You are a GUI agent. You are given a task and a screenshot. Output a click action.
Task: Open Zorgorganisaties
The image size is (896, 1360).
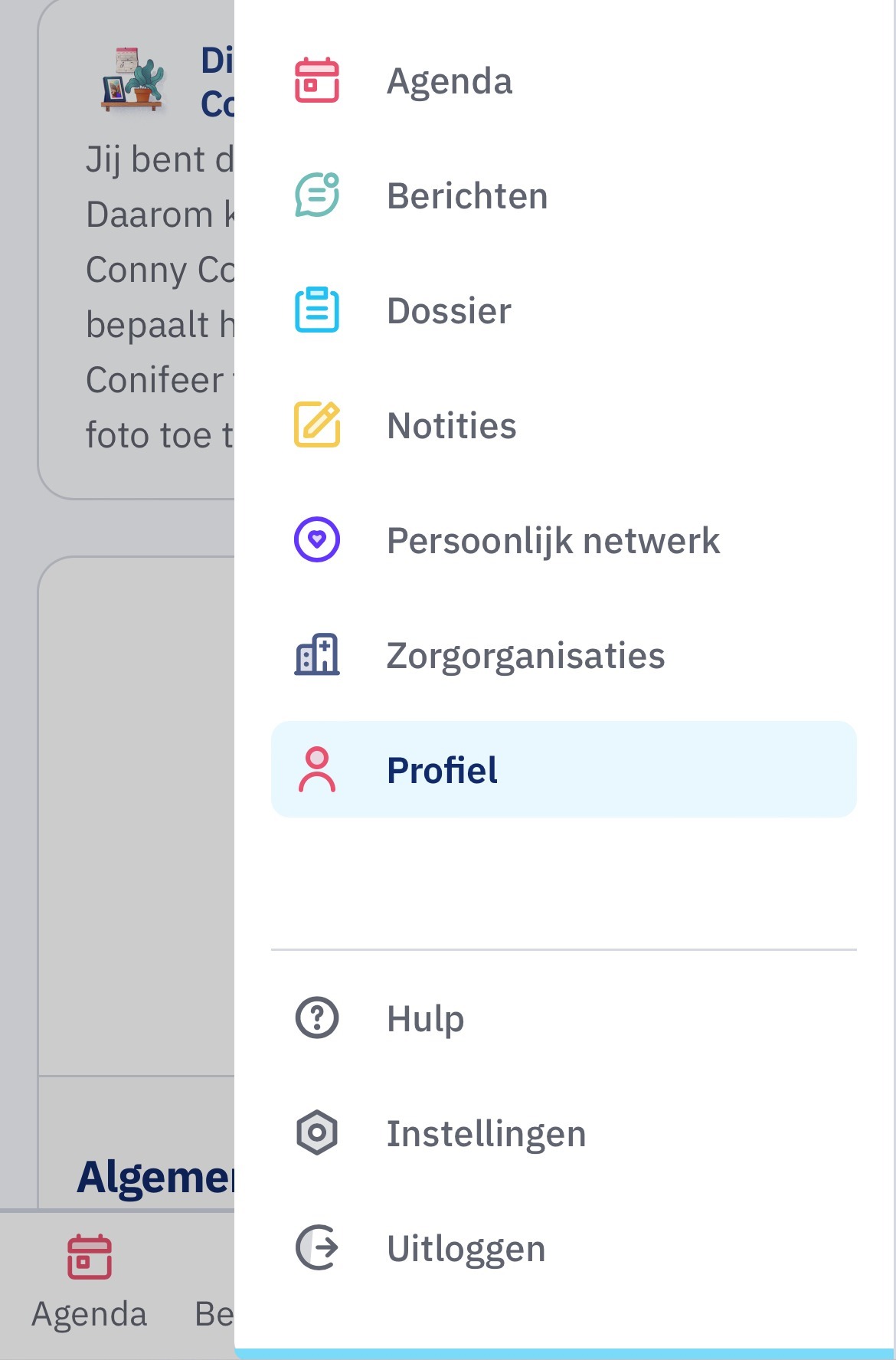click(525, 654)
